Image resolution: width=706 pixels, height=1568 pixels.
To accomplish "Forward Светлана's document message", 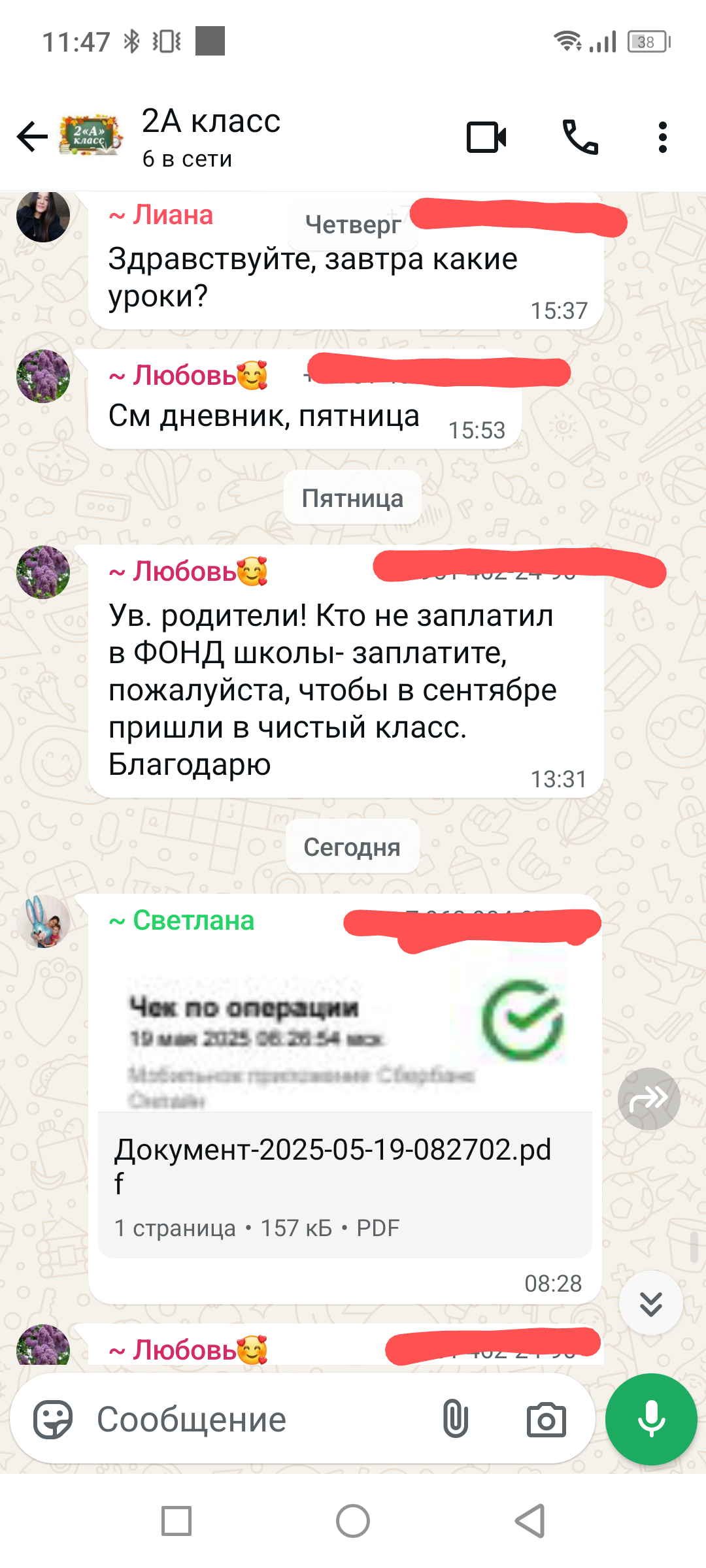I will click(648, 1099).
